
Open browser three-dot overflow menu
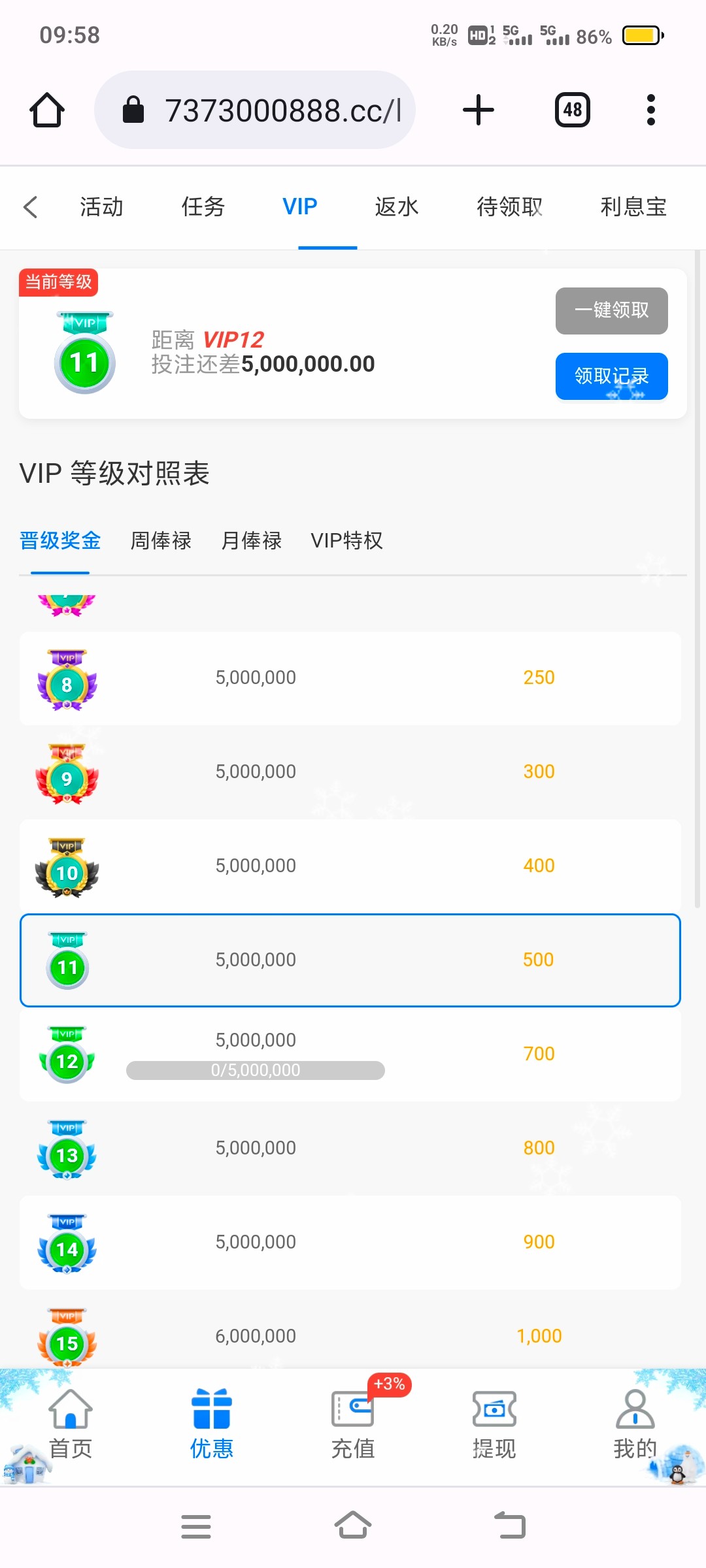tap(650, 110)
